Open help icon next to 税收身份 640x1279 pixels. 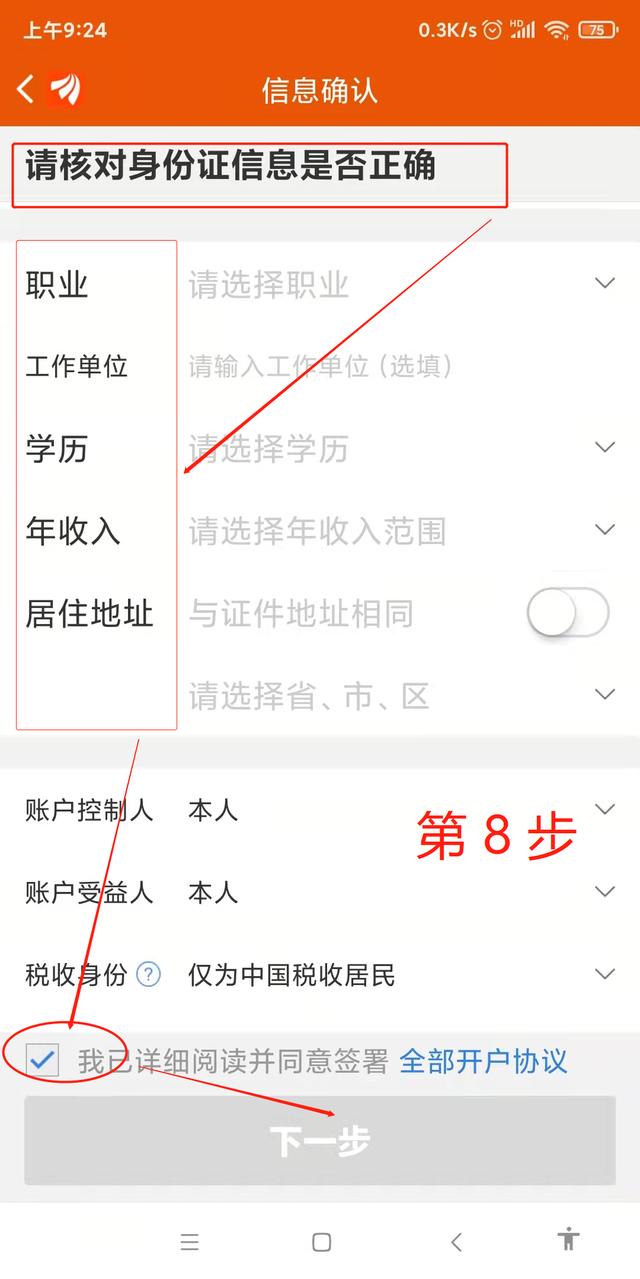point(148,974)
